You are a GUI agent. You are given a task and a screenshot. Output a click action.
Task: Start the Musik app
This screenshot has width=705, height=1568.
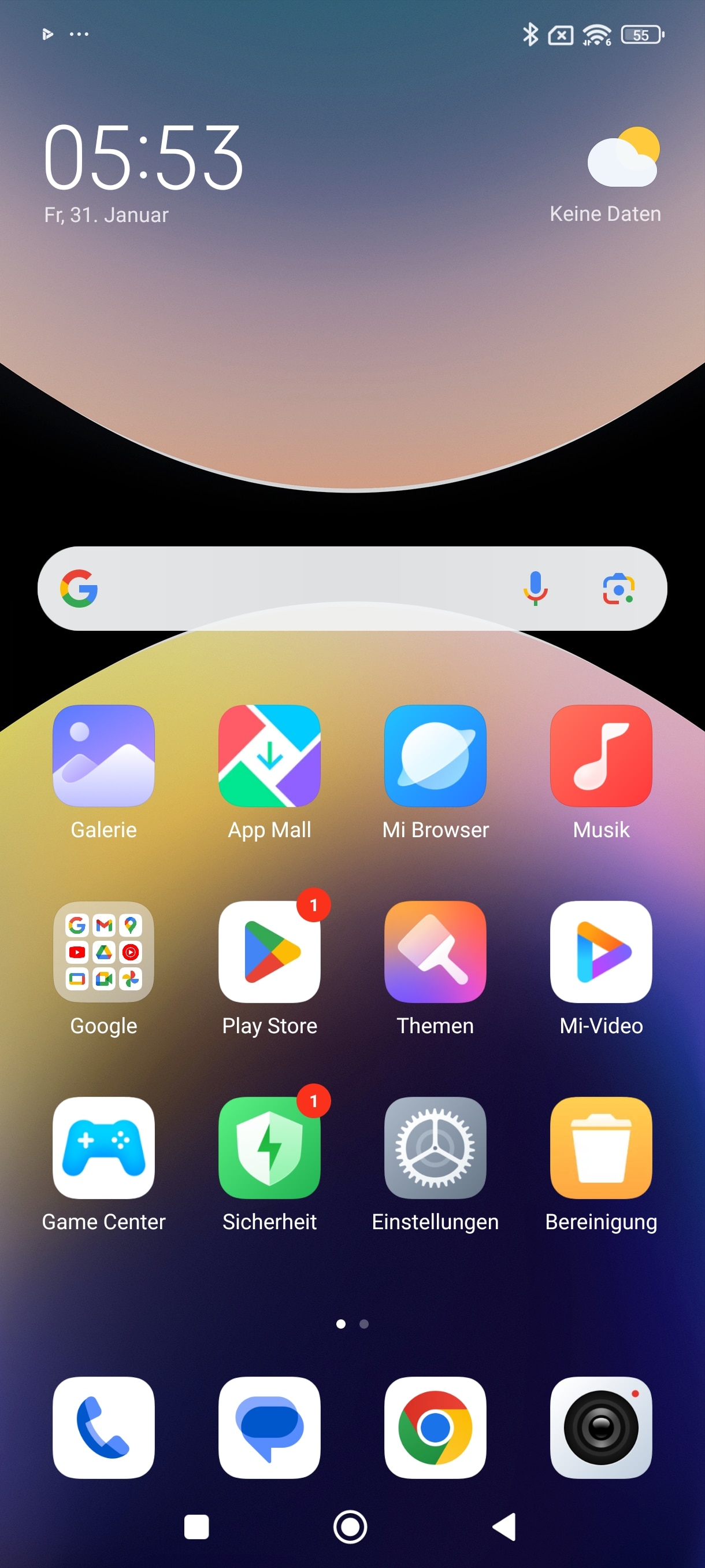(601, 756)
